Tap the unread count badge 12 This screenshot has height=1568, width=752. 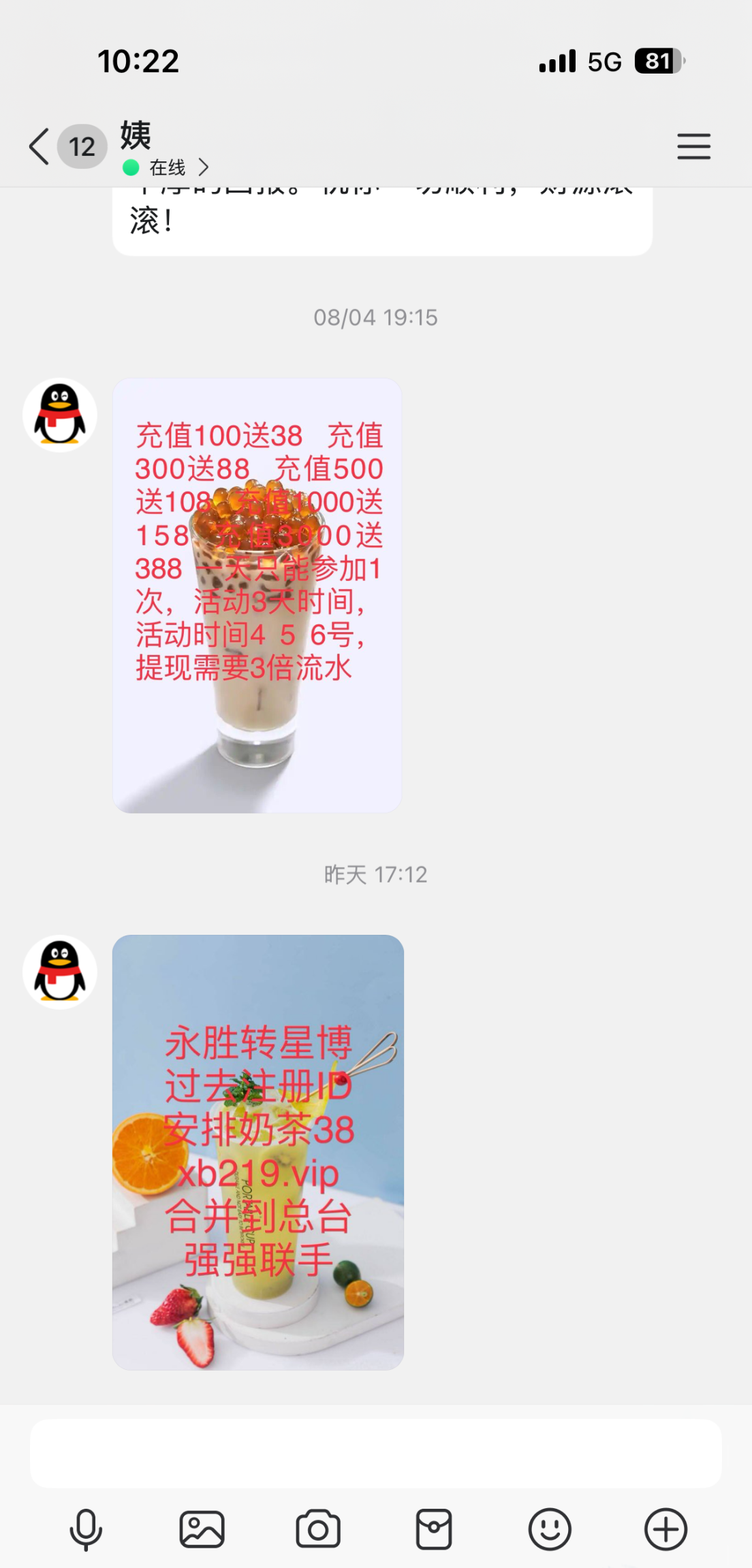coord(80,146)
